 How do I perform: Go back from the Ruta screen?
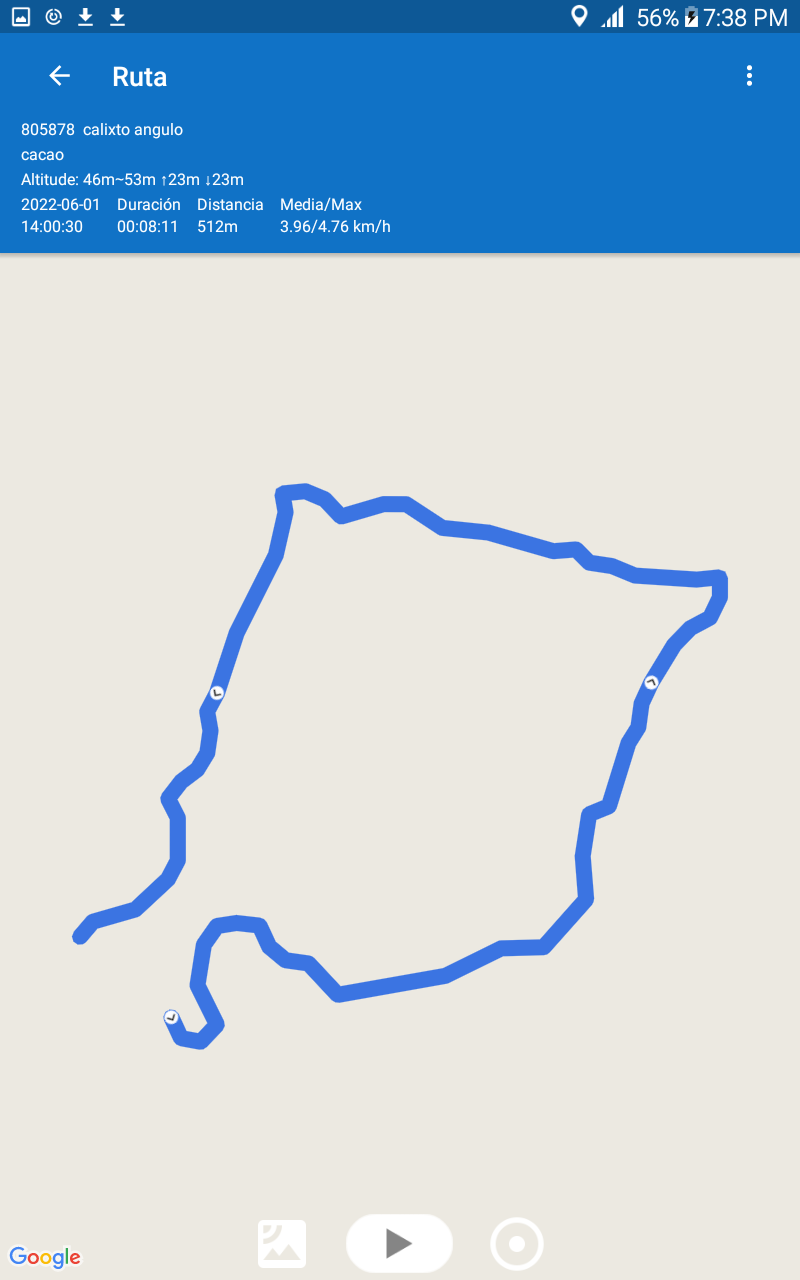tap(59, 76)
